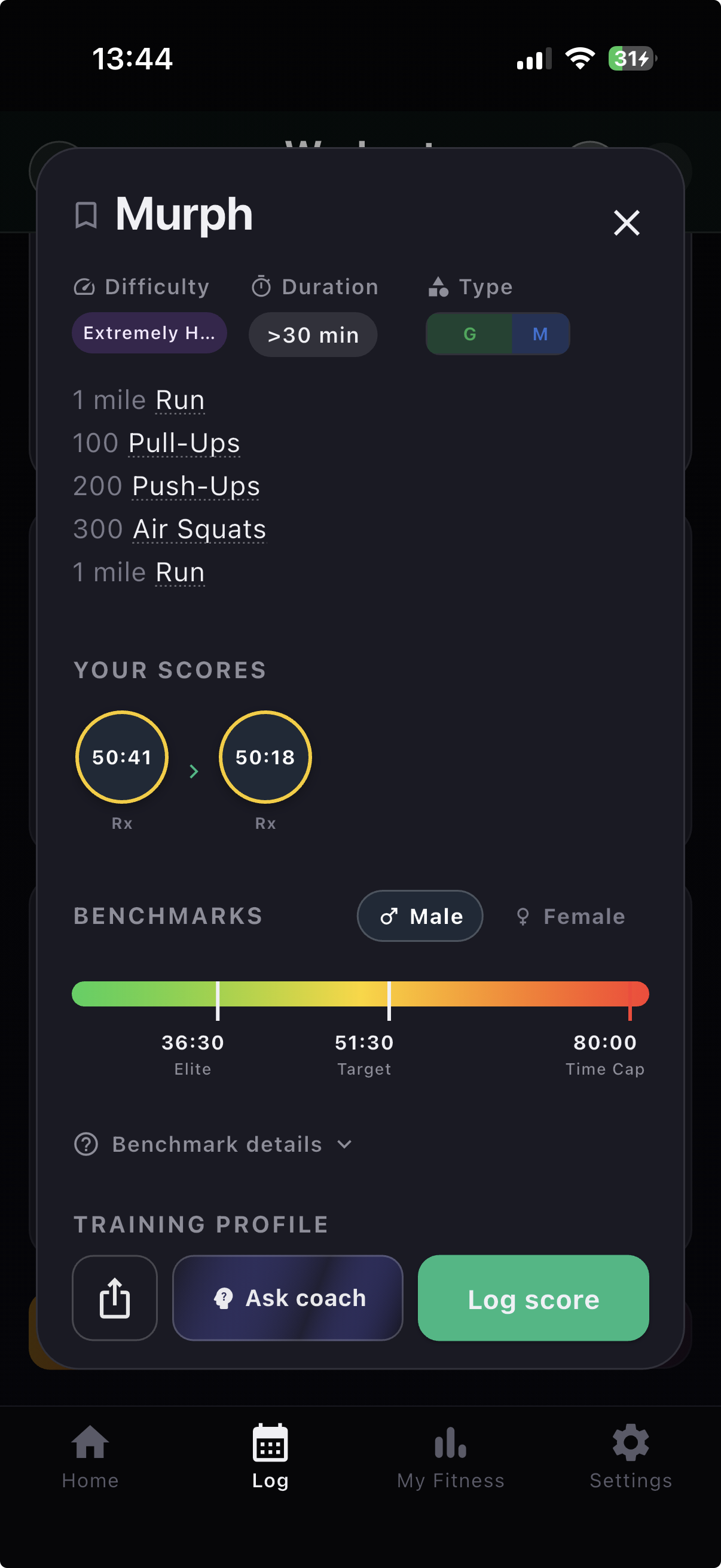This screenshot has width=721, height=1568.
Task: View the 50:18 Rx score
Action: pyautogui.click(x=265, y=757)
